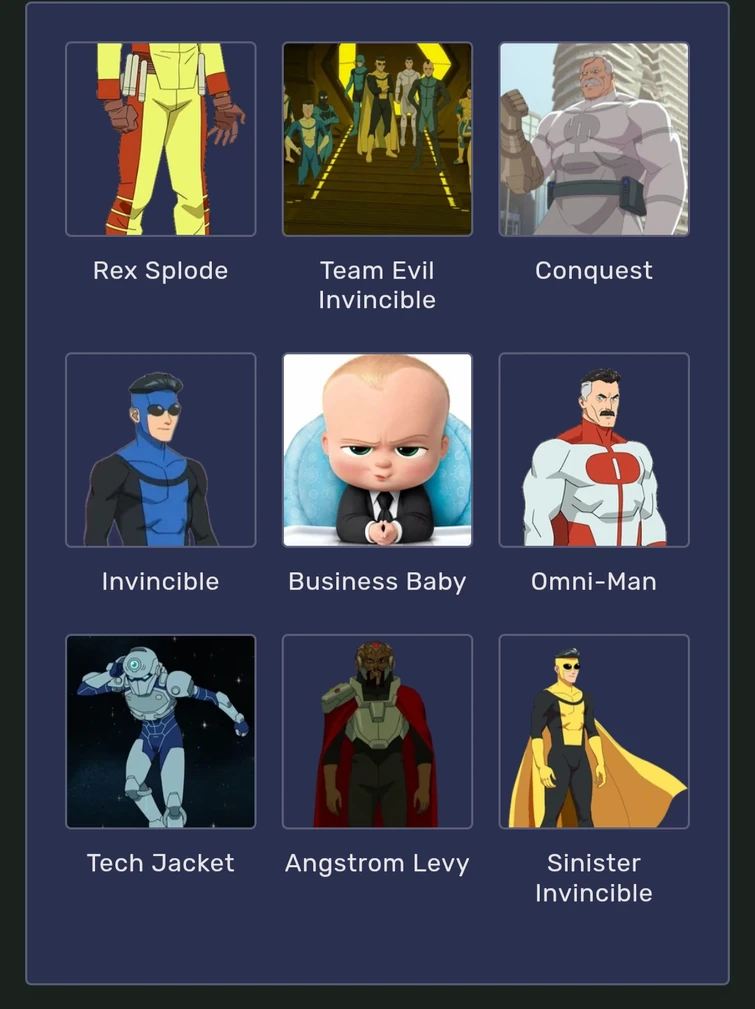Select the Team Evil Invincible image
The width and height of the screenshot is (755, 1009).
pos(377,138)
